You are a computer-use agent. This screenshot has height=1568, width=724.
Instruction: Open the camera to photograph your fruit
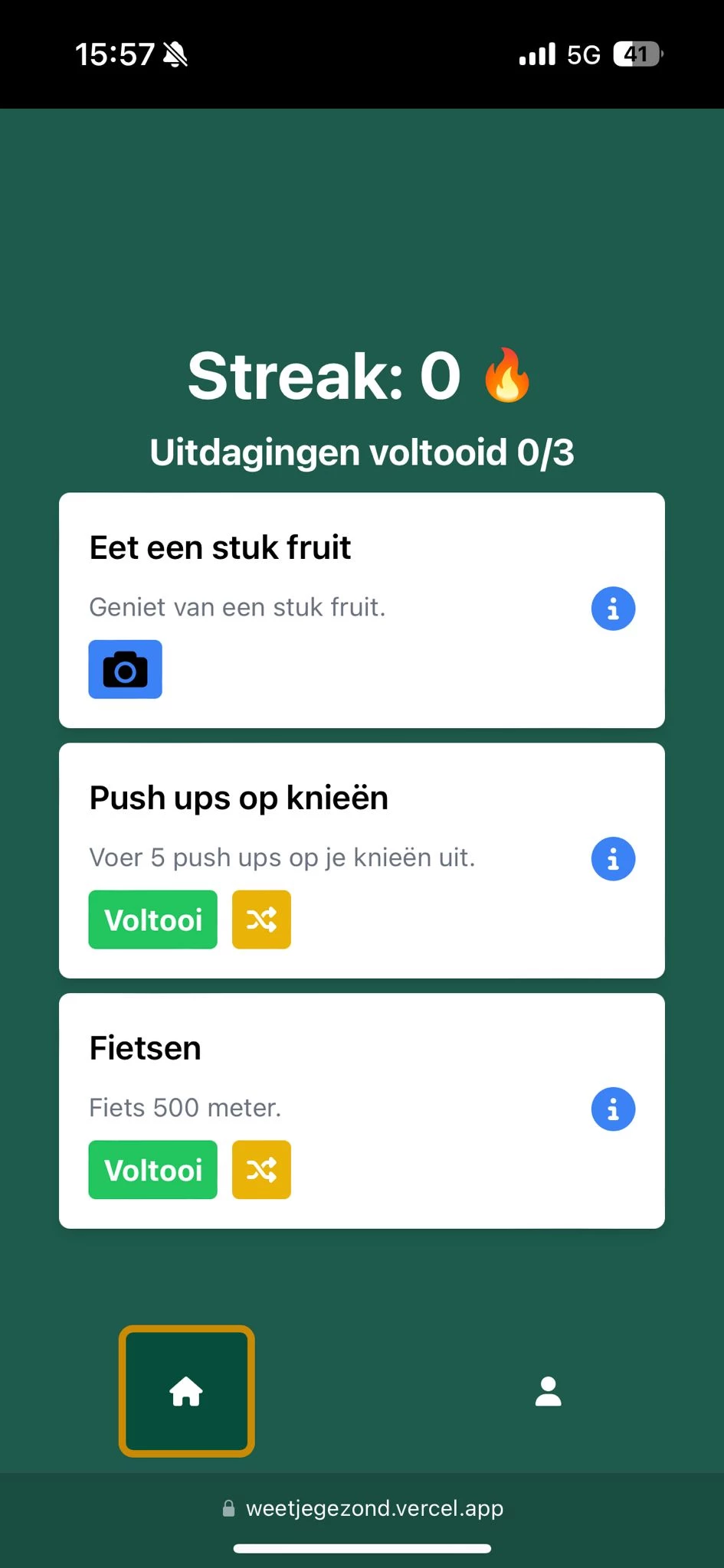tap(125, 669)
